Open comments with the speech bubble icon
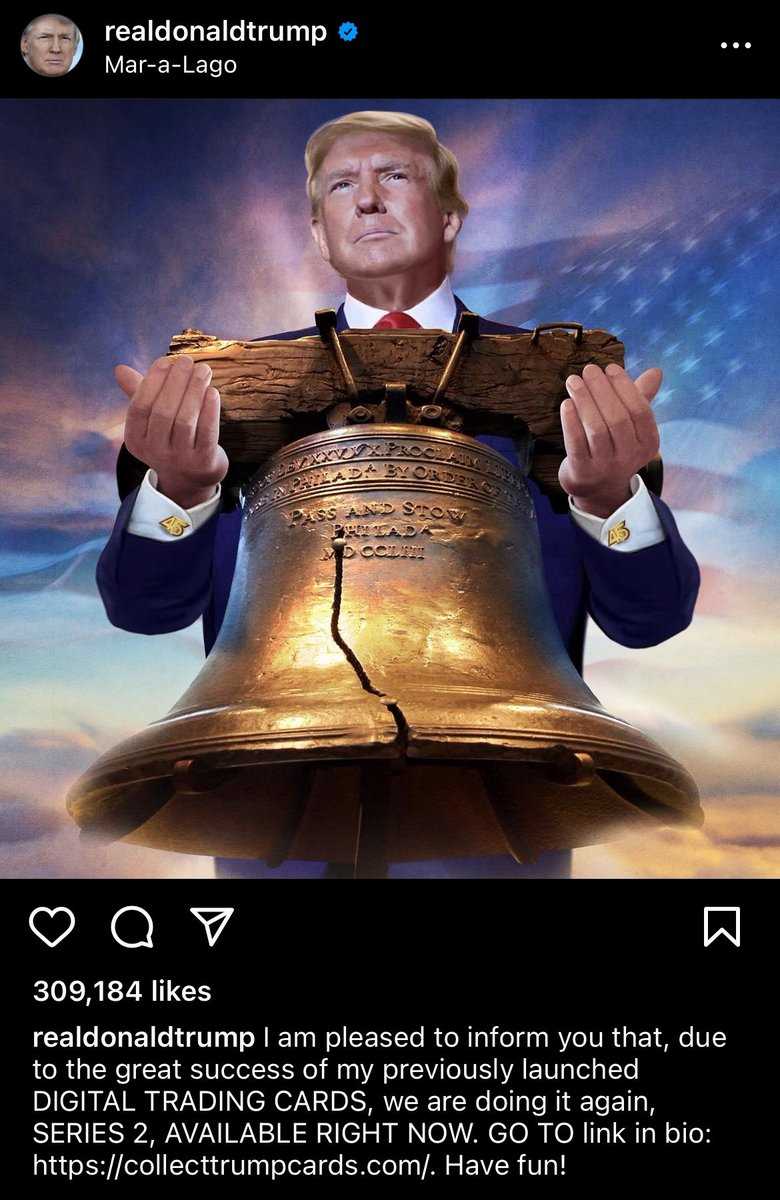This screenshot has height=1200, width=780. click(132, 927)
